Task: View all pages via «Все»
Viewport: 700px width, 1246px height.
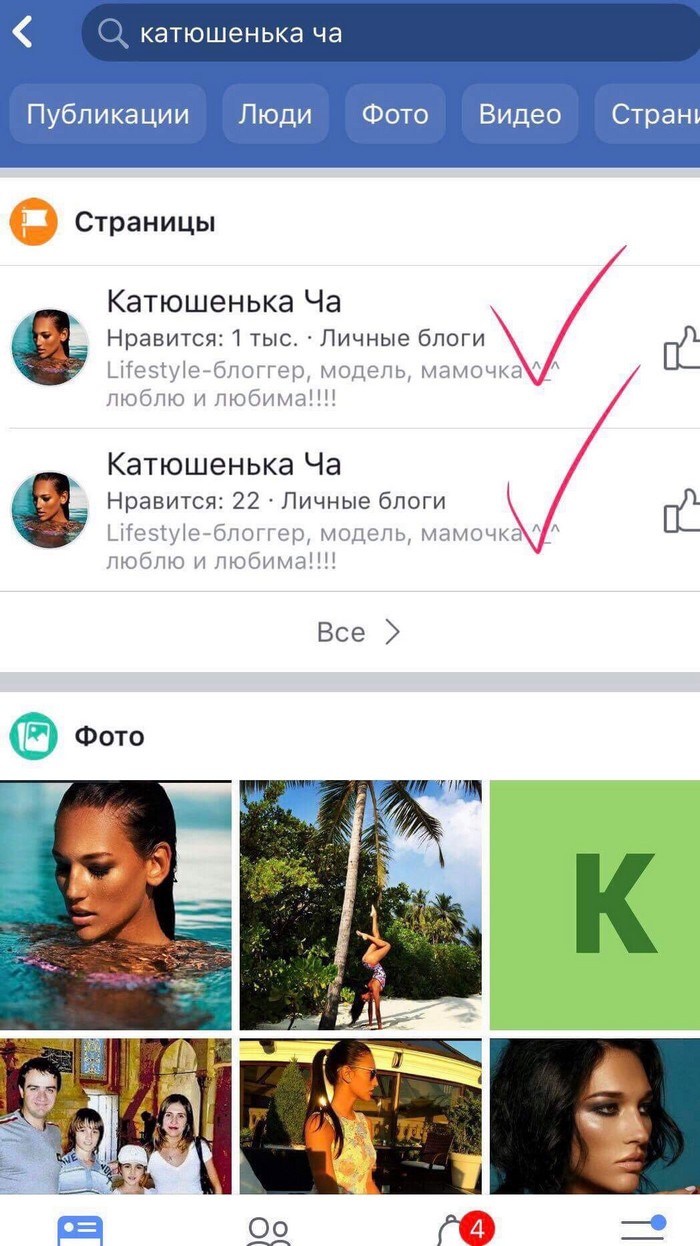Action: (x=357, y=632)
